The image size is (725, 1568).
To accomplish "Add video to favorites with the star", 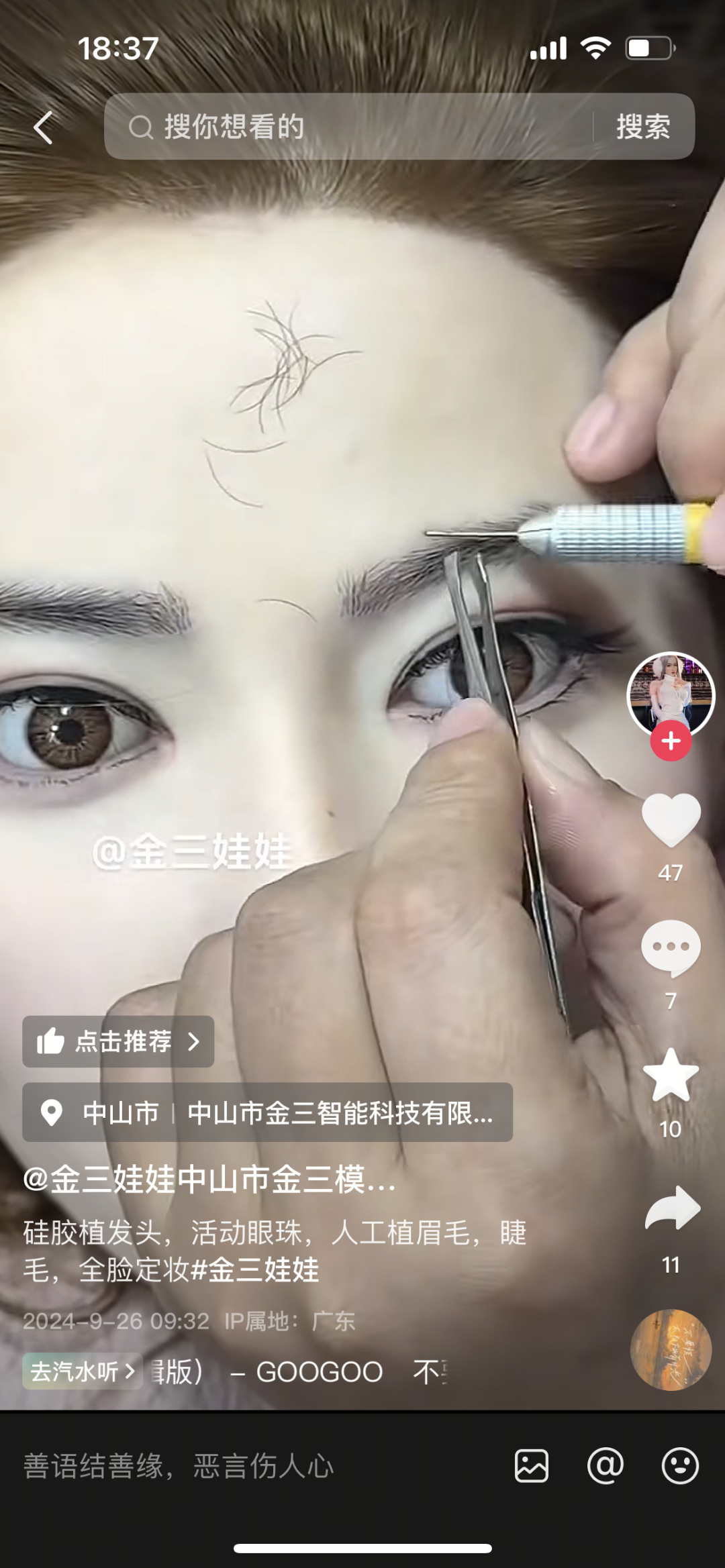I will click(671, 1076).
